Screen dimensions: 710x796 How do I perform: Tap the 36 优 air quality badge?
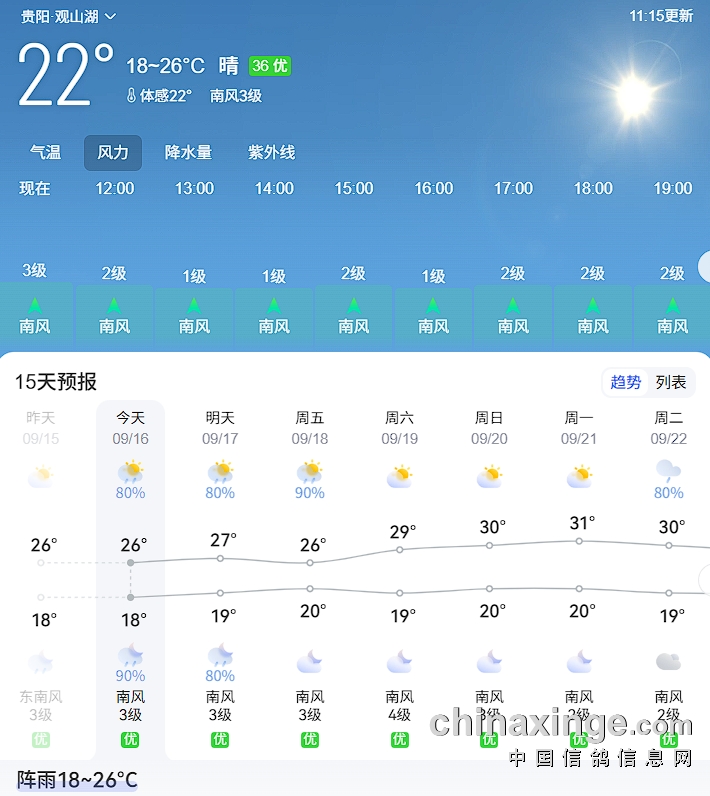point(270,65)
